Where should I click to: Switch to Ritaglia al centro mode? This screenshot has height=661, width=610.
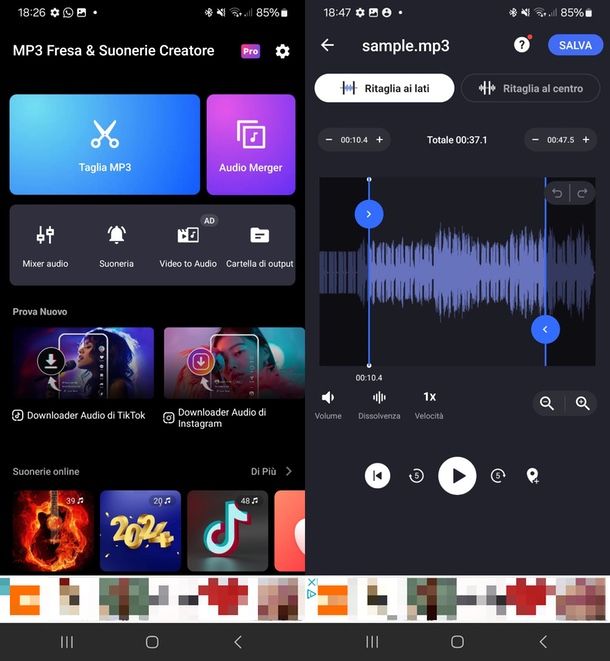click(530, 88)
